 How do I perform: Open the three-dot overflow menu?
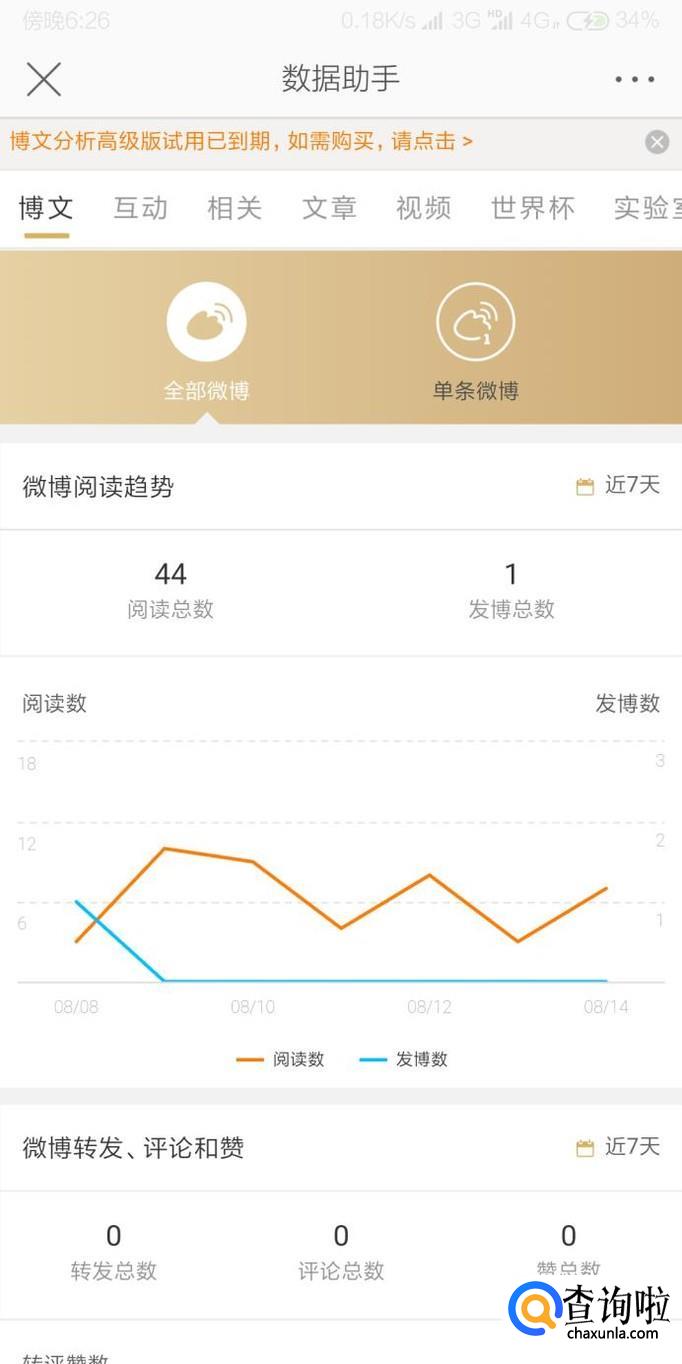click(635, 79)
